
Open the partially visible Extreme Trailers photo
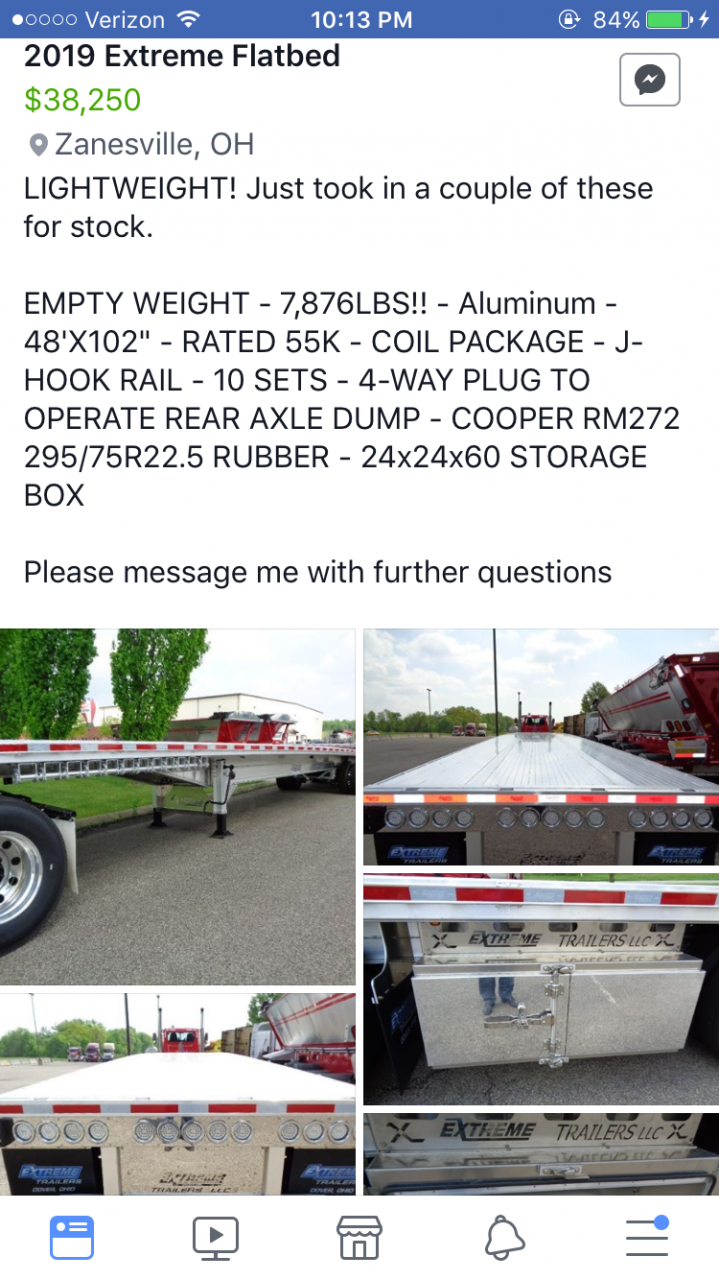540,1153
